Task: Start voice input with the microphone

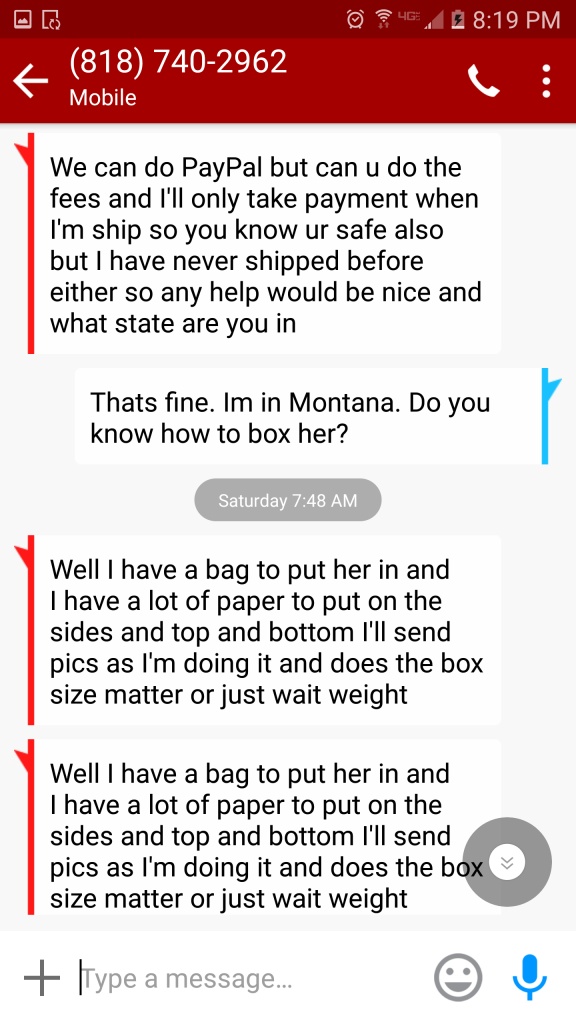Action: (529, 977)
